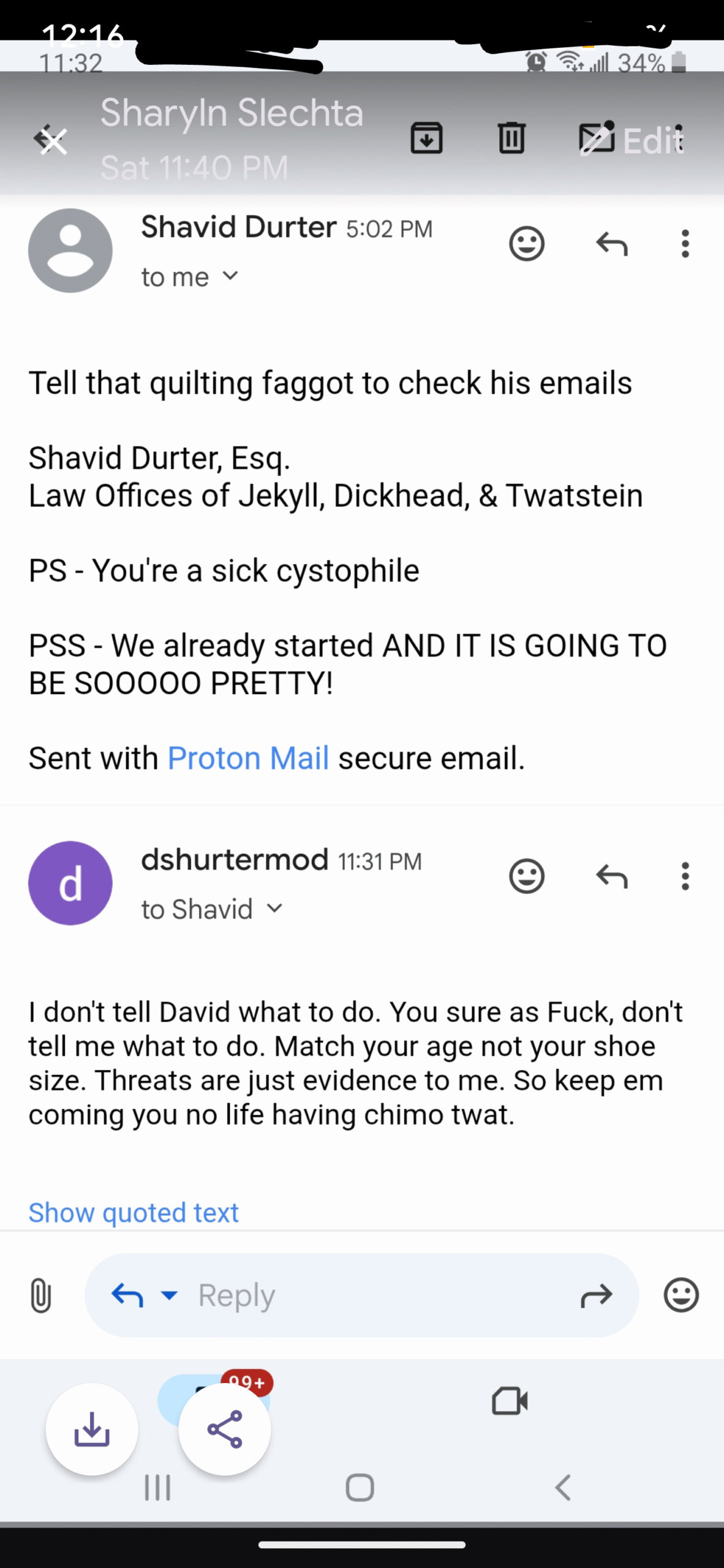Forward the email using the forward arrow

click(x=596, y=1295)
